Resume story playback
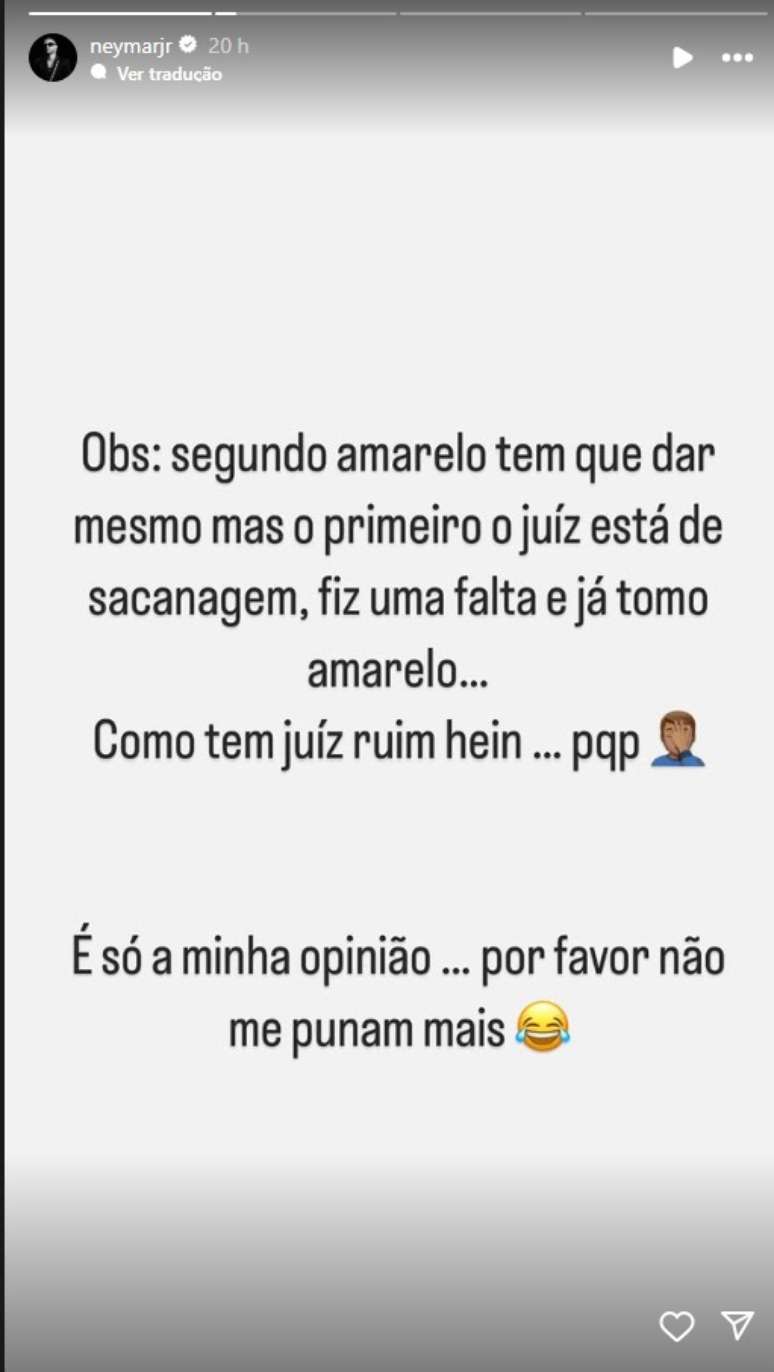 tap(682, 58)
